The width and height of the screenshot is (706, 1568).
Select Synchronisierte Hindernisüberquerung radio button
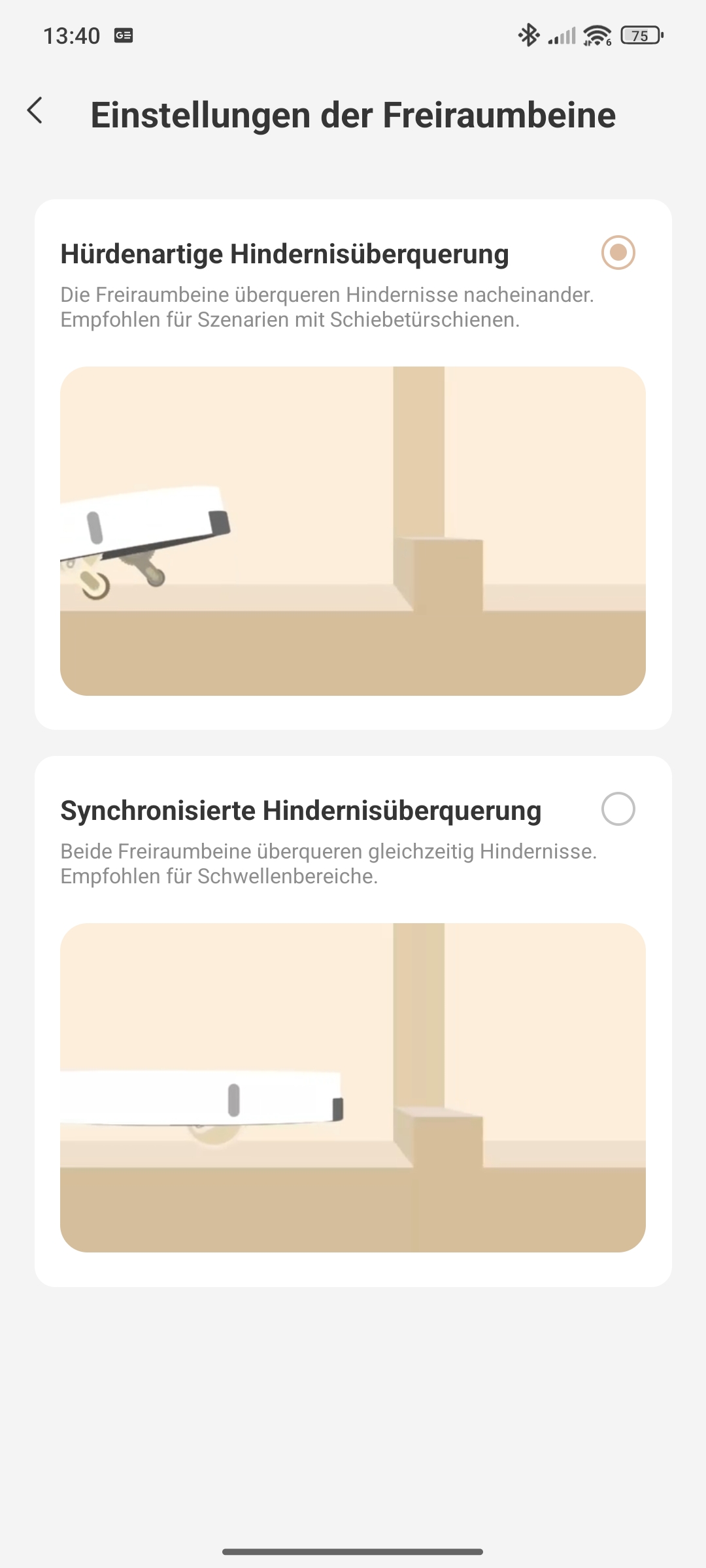pyautogui.click(x=618, y=809)
